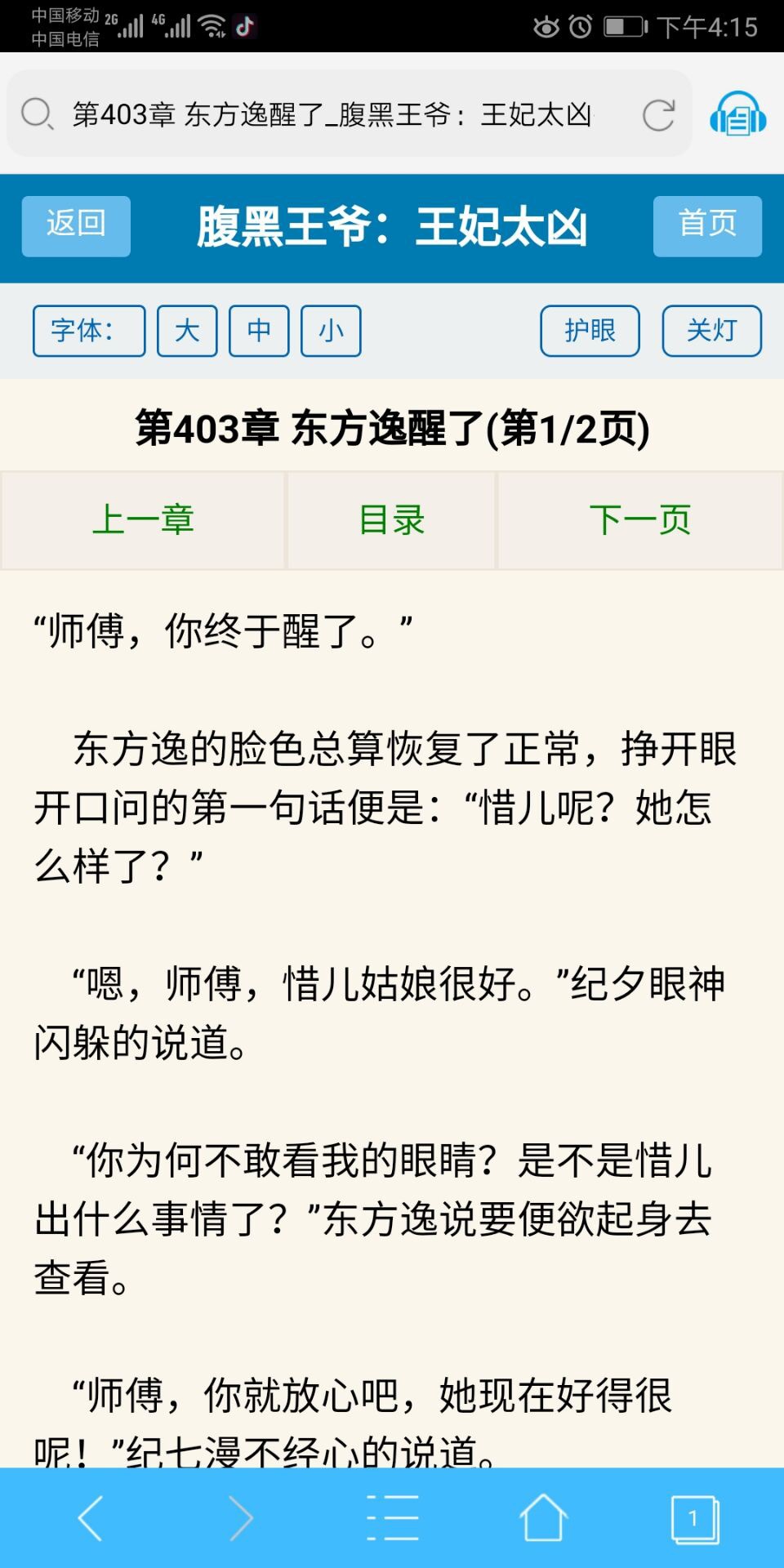
Task: Enable 护眼 eye-protection mode
Action: point(590,331)
